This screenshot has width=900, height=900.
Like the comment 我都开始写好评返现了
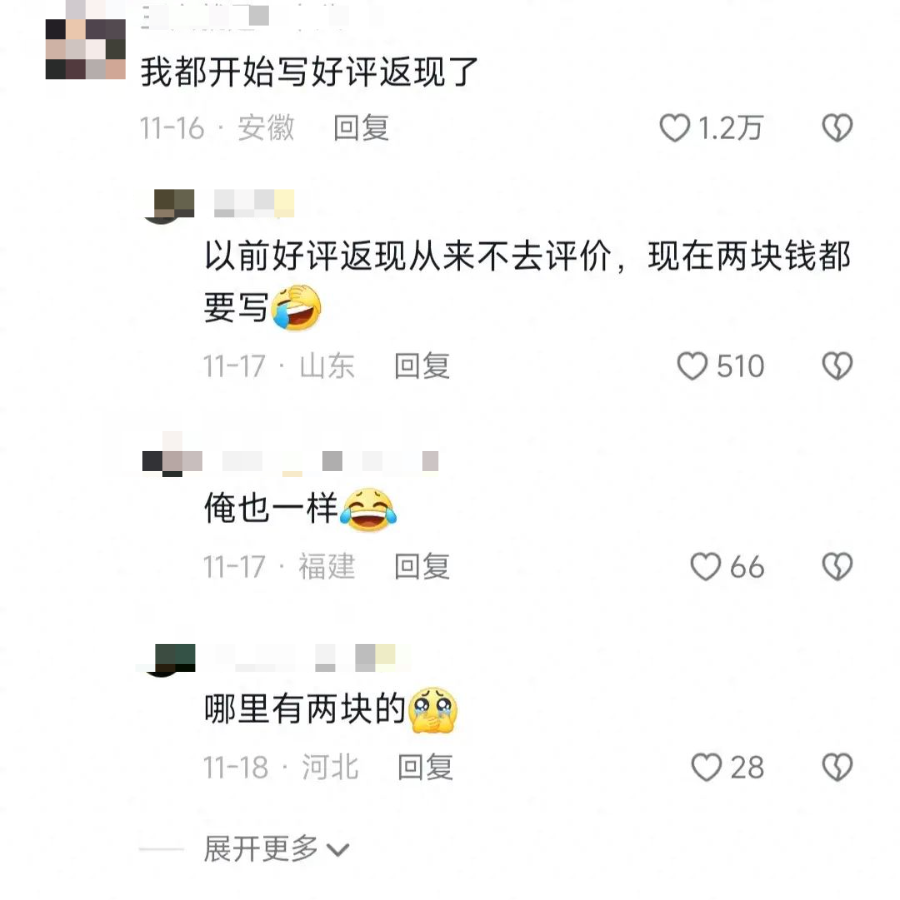[x=675, y=128]
